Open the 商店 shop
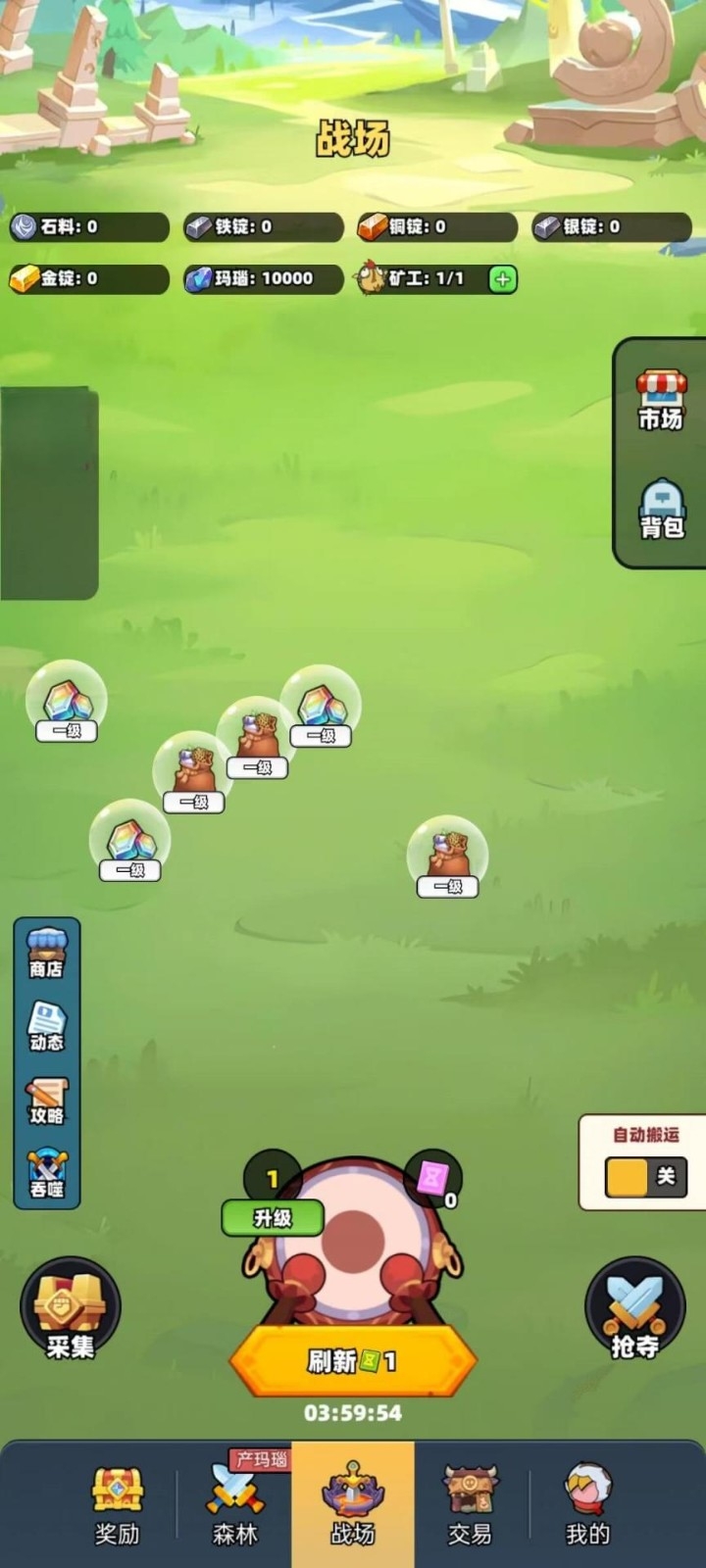Screen dimensions: 706x1568 coord(46,955)
